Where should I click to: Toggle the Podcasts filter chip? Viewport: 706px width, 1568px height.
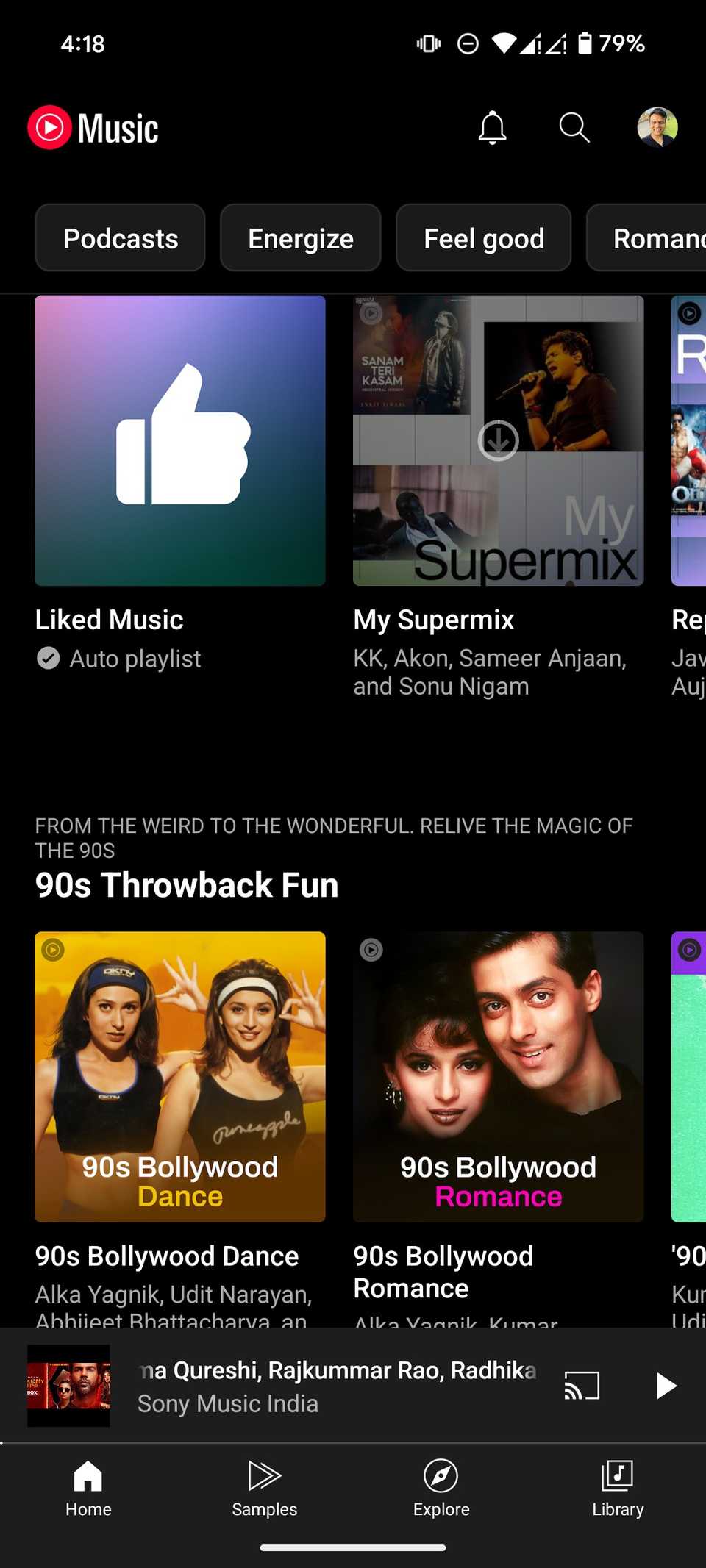pos(120,237)
